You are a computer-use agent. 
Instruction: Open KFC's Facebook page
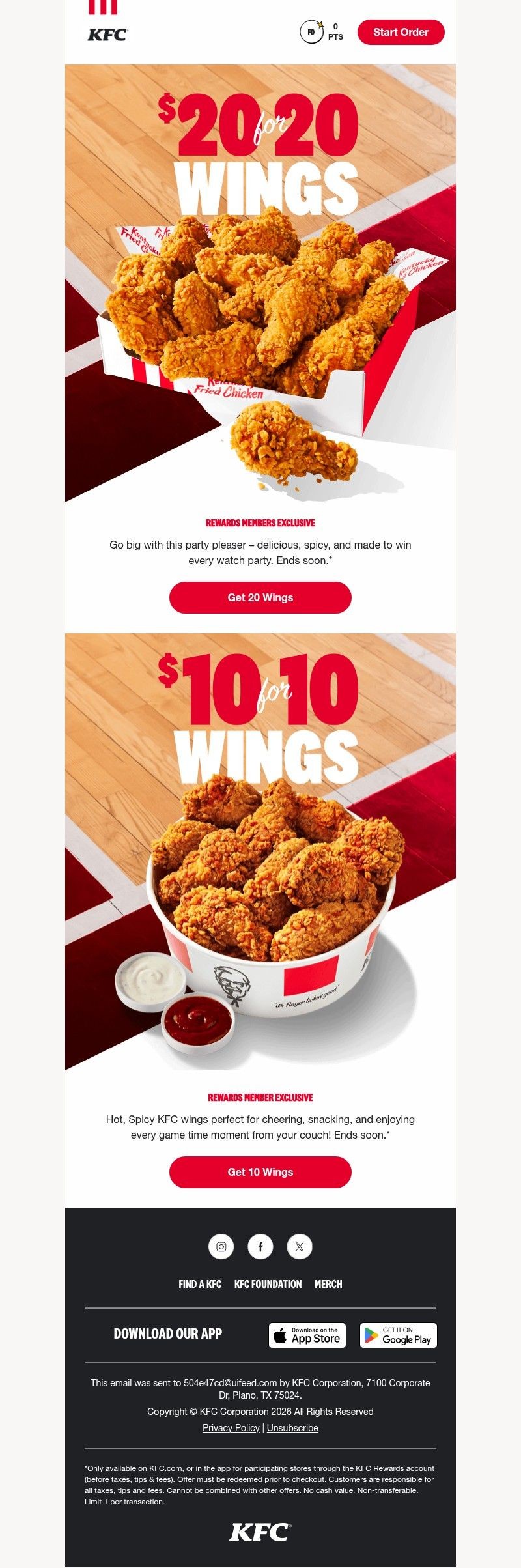pyautogui.click(x=260, y=1246)
